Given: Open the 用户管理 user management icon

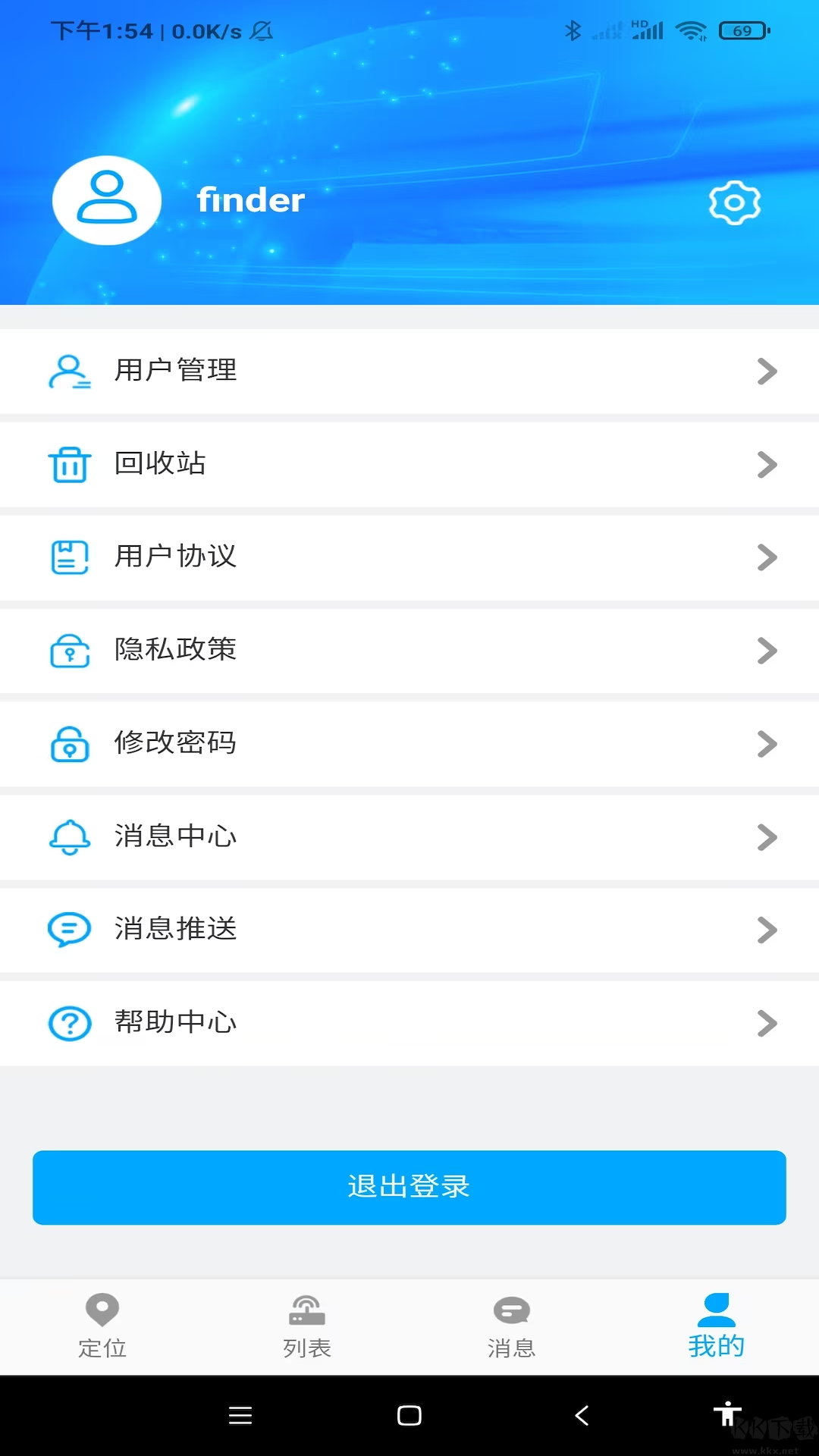Looking at the screenshot, I should tap(69, 372).
